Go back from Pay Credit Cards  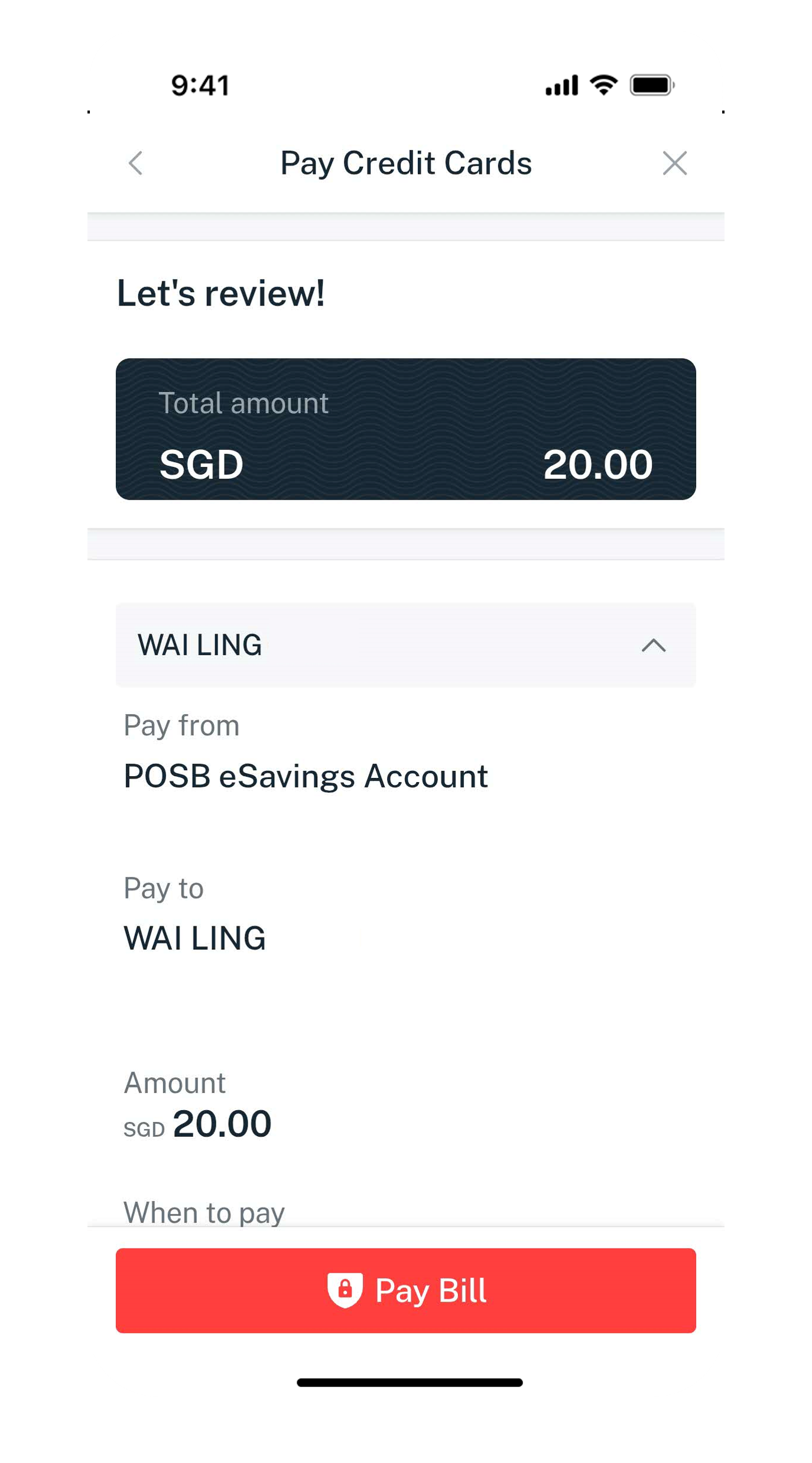click(x=136, y=163)
